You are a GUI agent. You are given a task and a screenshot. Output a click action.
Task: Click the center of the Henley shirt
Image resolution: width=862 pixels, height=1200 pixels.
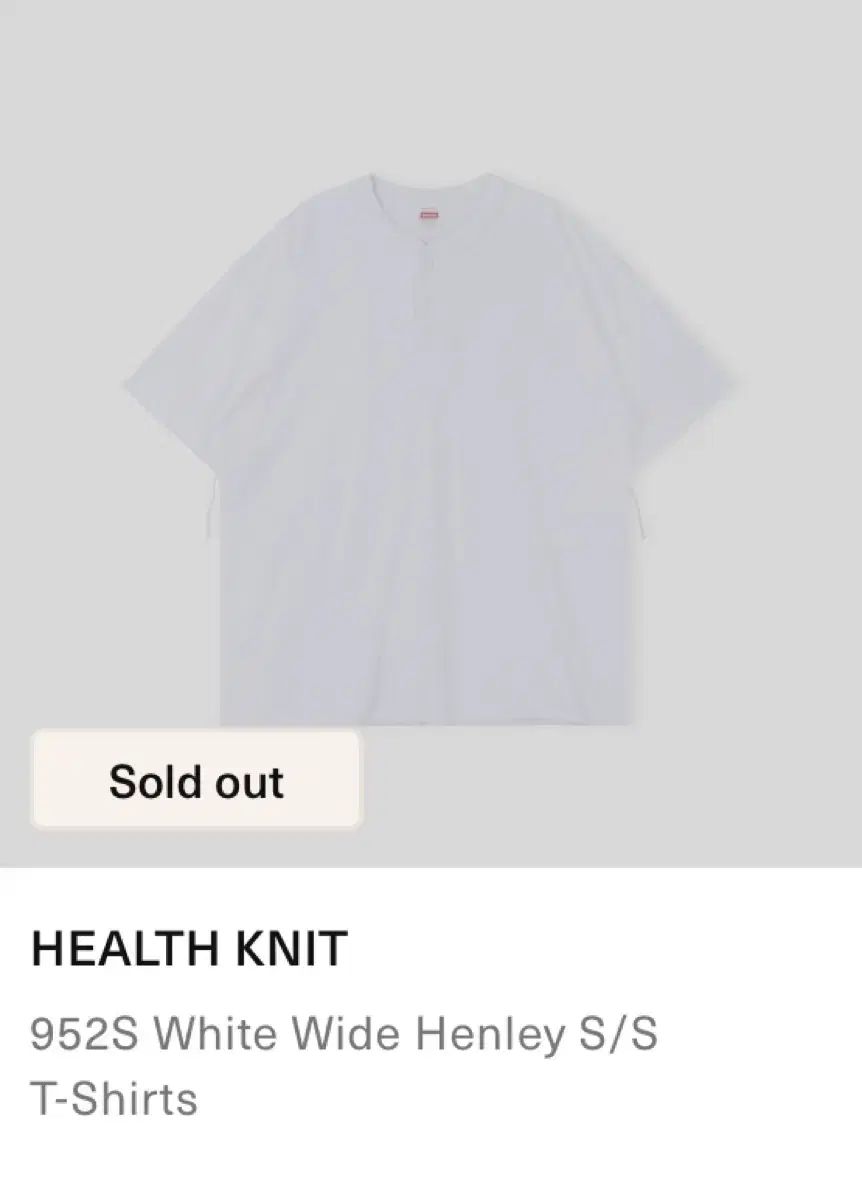tap(430, 450)
